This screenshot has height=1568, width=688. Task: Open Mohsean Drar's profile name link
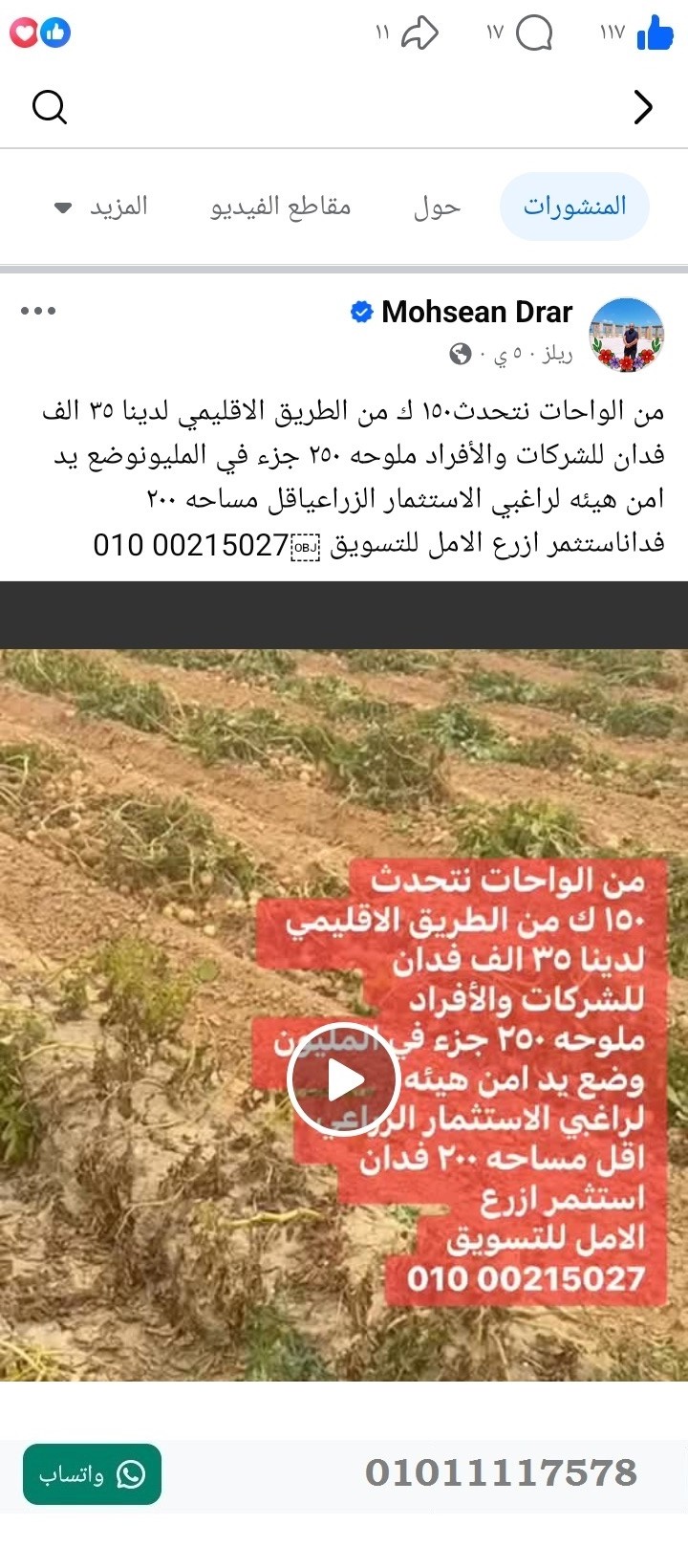pos(476,312)
